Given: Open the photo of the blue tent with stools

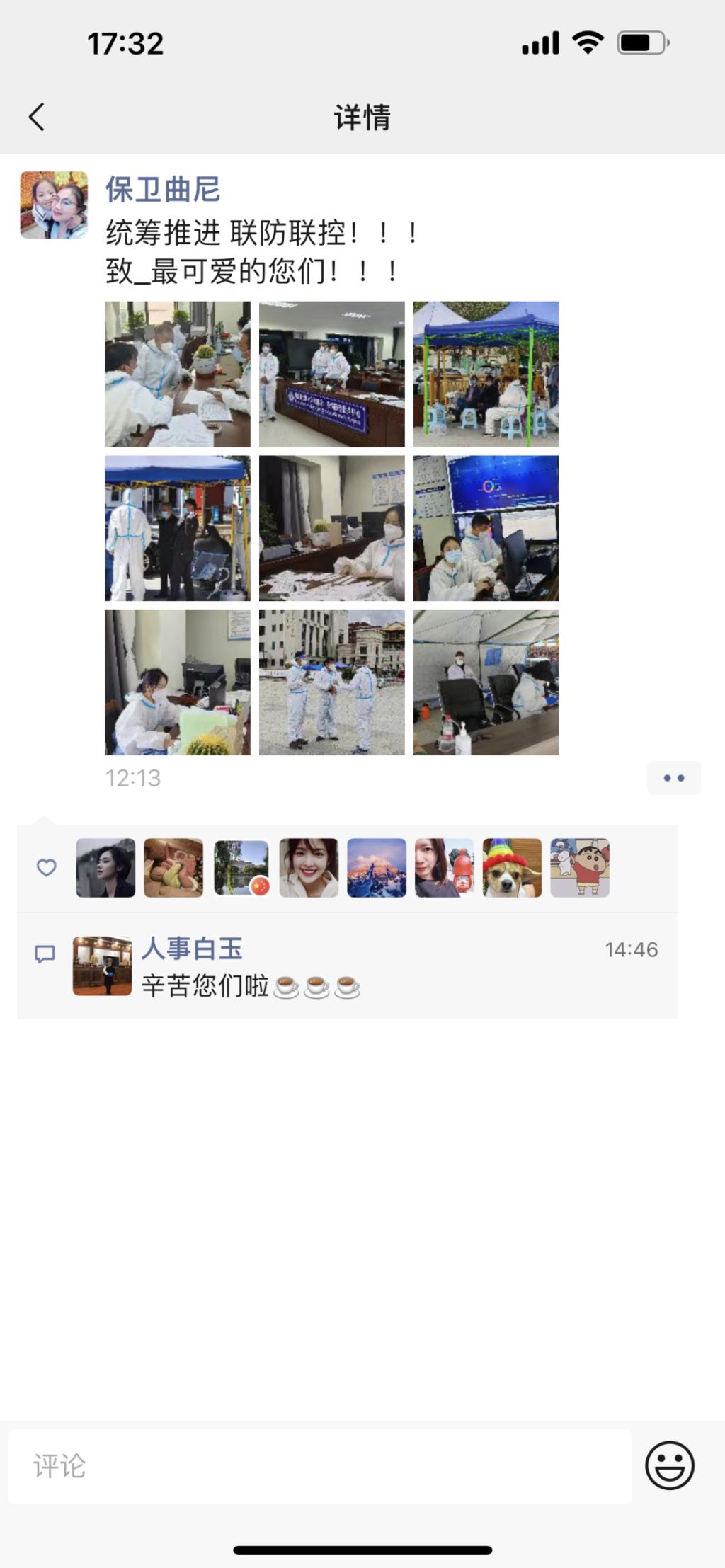Looking at the screenshot, I should point(486,374).
